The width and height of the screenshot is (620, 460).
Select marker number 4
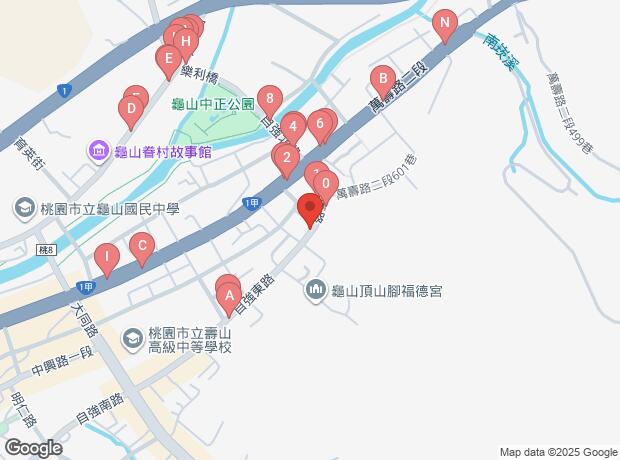(292, 127)
